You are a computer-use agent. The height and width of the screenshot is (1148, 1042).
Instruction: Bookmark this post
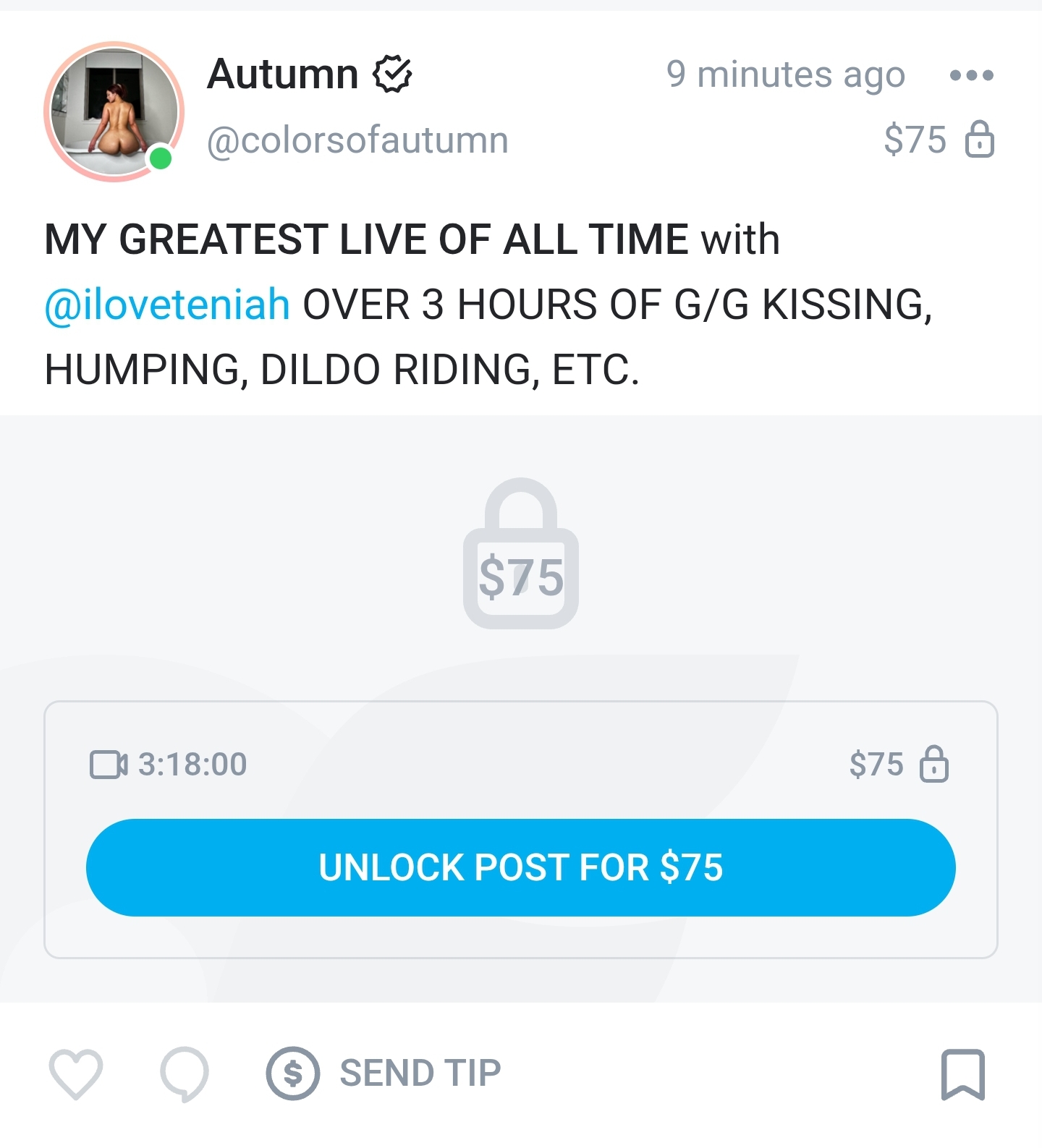tap(962, 1074)
